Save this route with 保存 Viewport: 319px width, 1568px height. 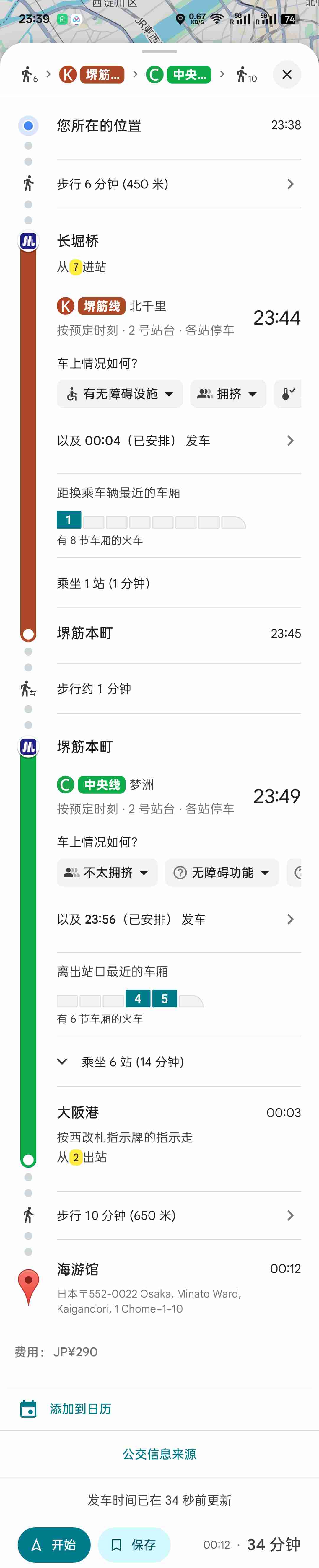pos(134,1545)
